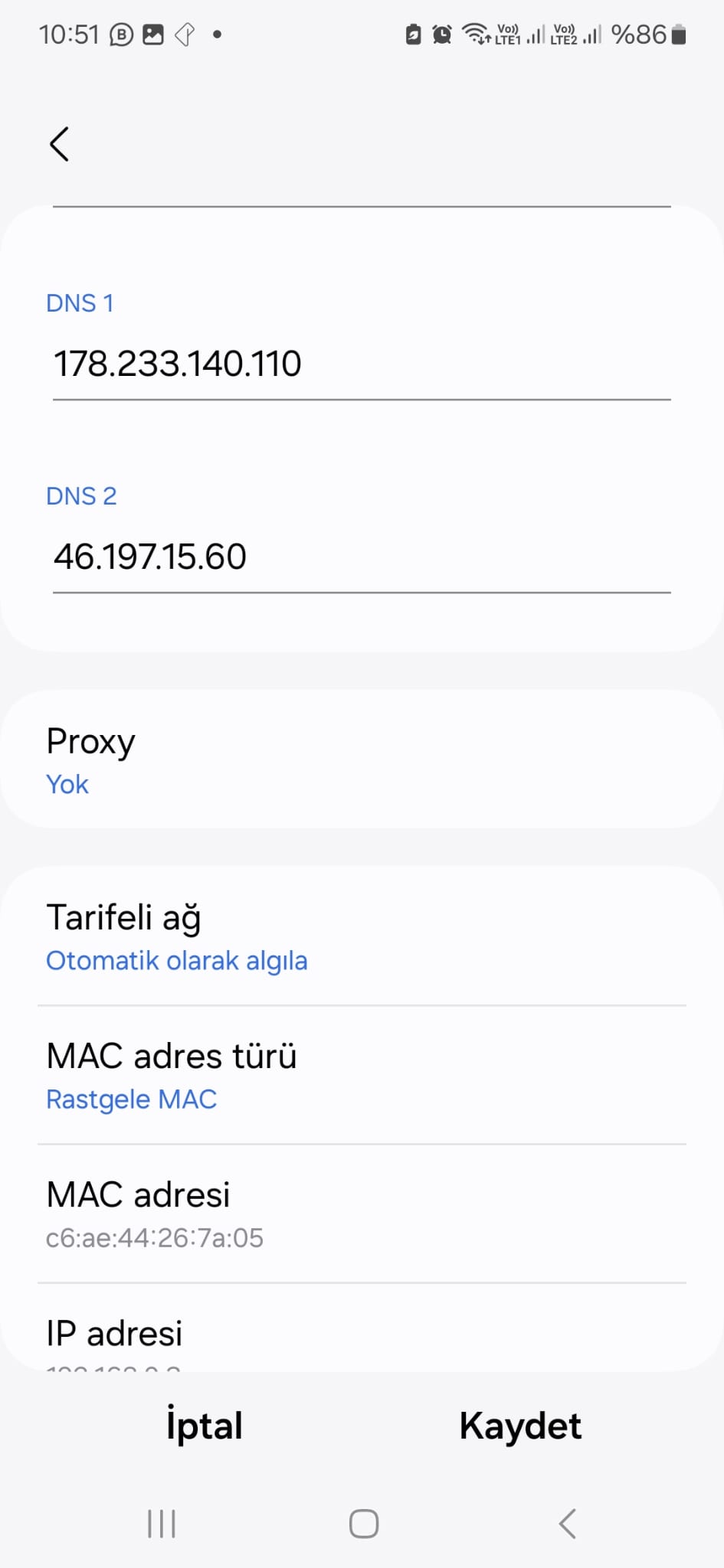Tap the home navigation circle
The image size is (724, 1568).
coord(362,1522)
